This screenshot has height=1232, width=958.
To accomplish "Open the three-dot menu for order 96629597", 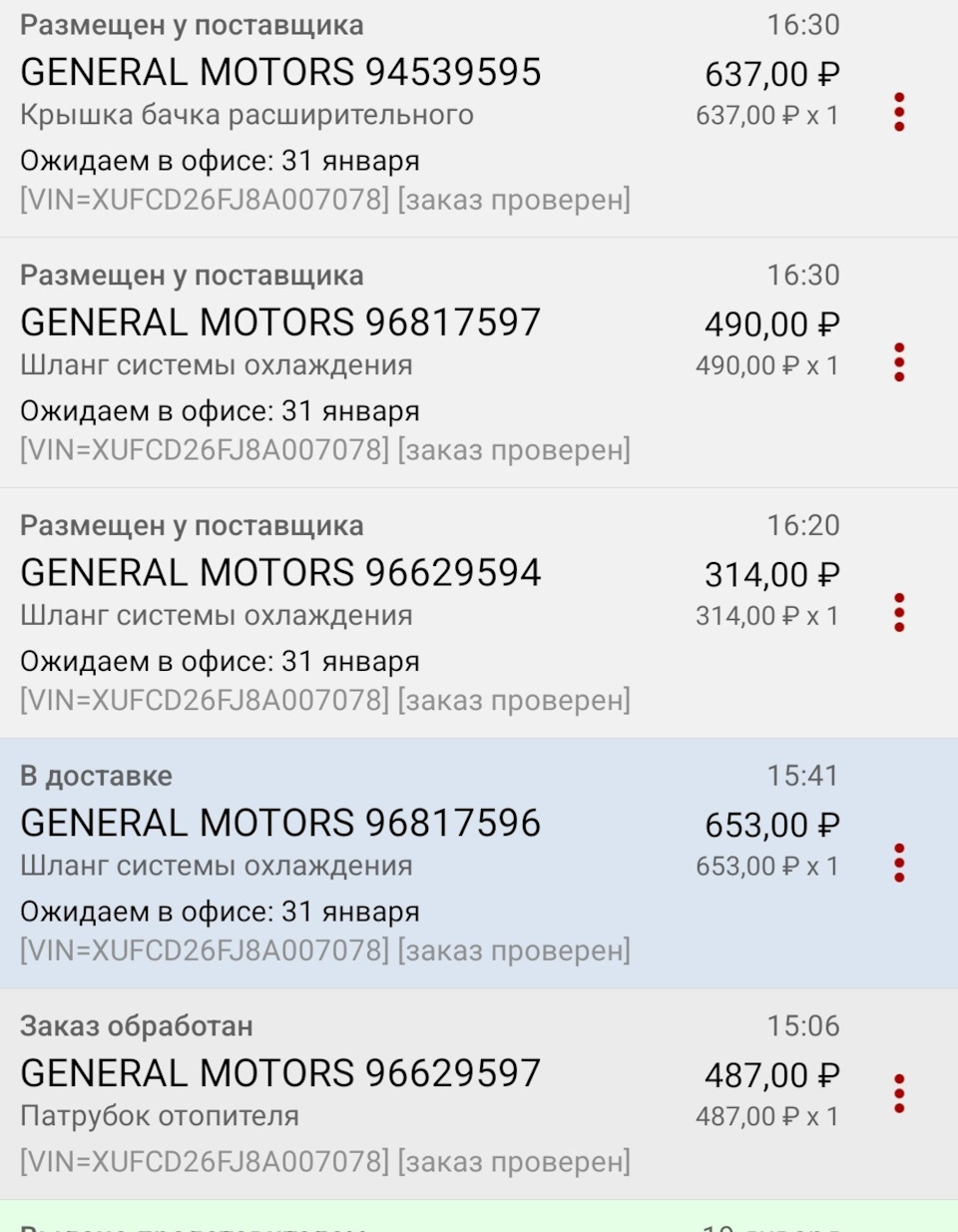I will coord(899,1092).
